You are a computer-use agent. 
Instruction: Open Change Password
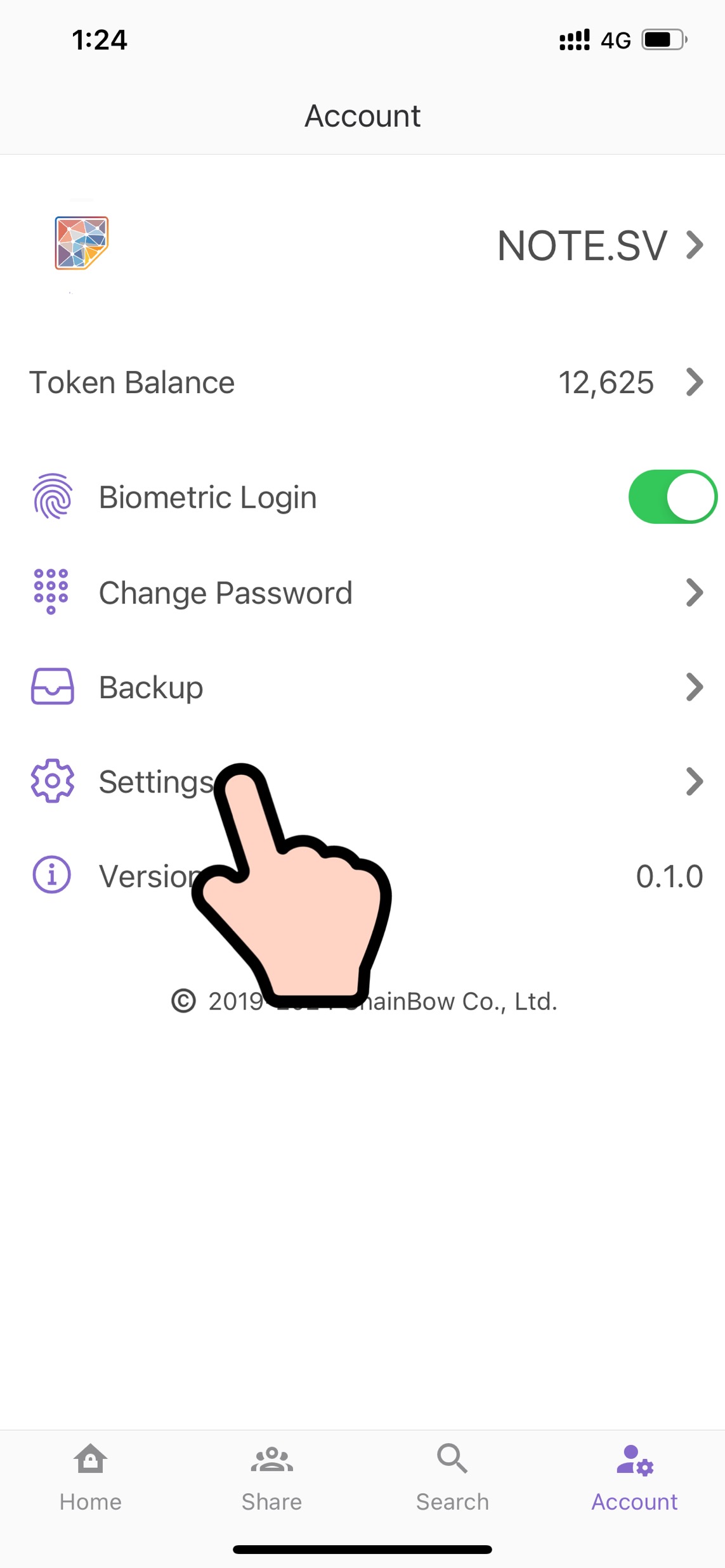tap(362, 593)
